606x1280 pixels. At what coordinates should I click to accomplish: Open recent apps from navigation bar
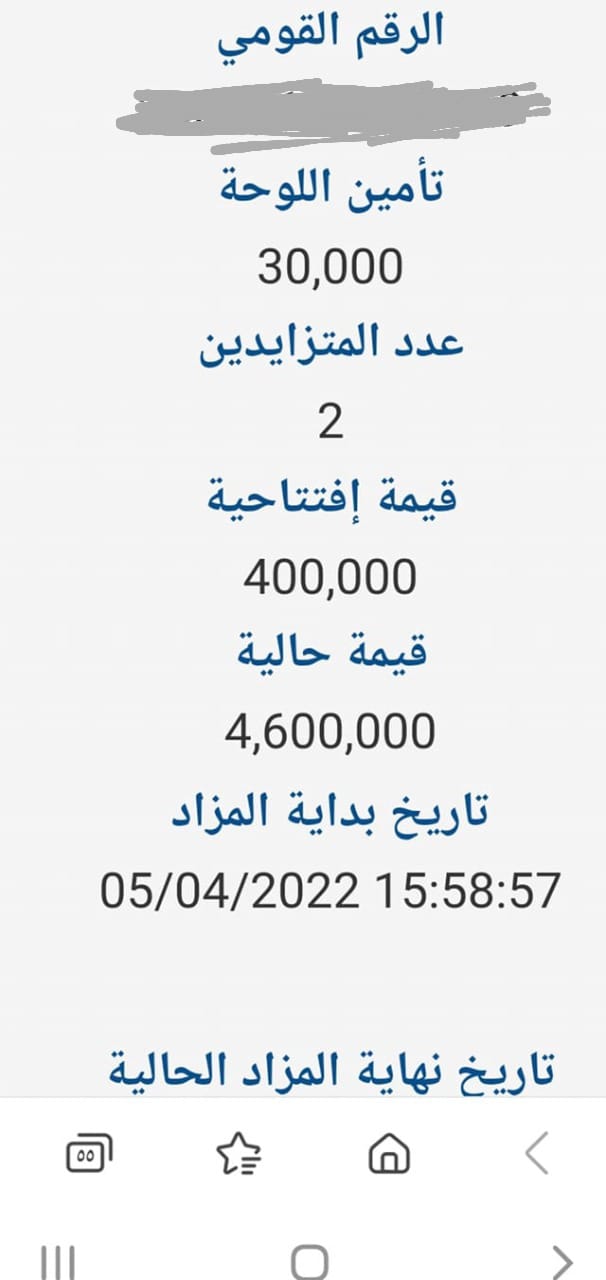tap(58, 1261)
